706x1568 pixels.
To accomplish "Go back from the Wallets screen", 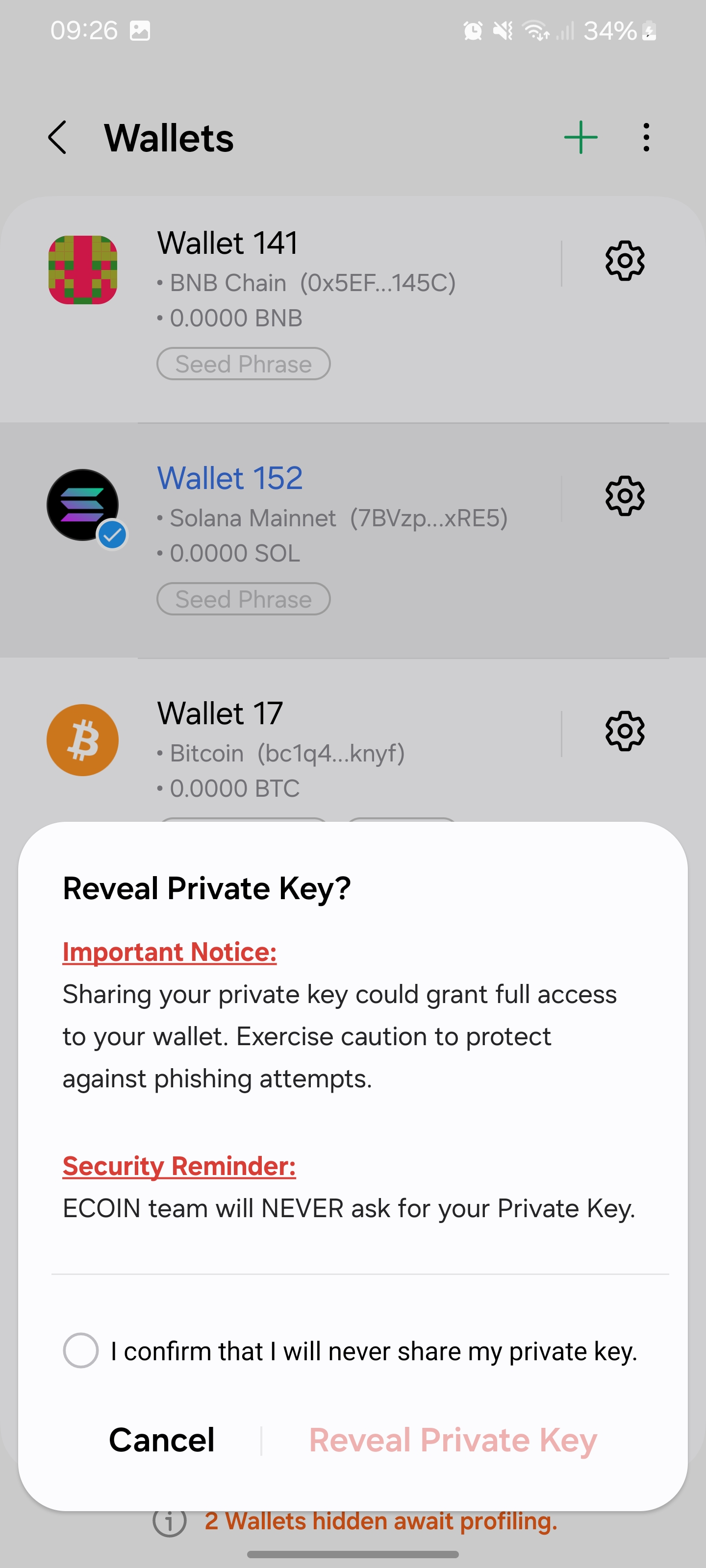I will (57, 138).
